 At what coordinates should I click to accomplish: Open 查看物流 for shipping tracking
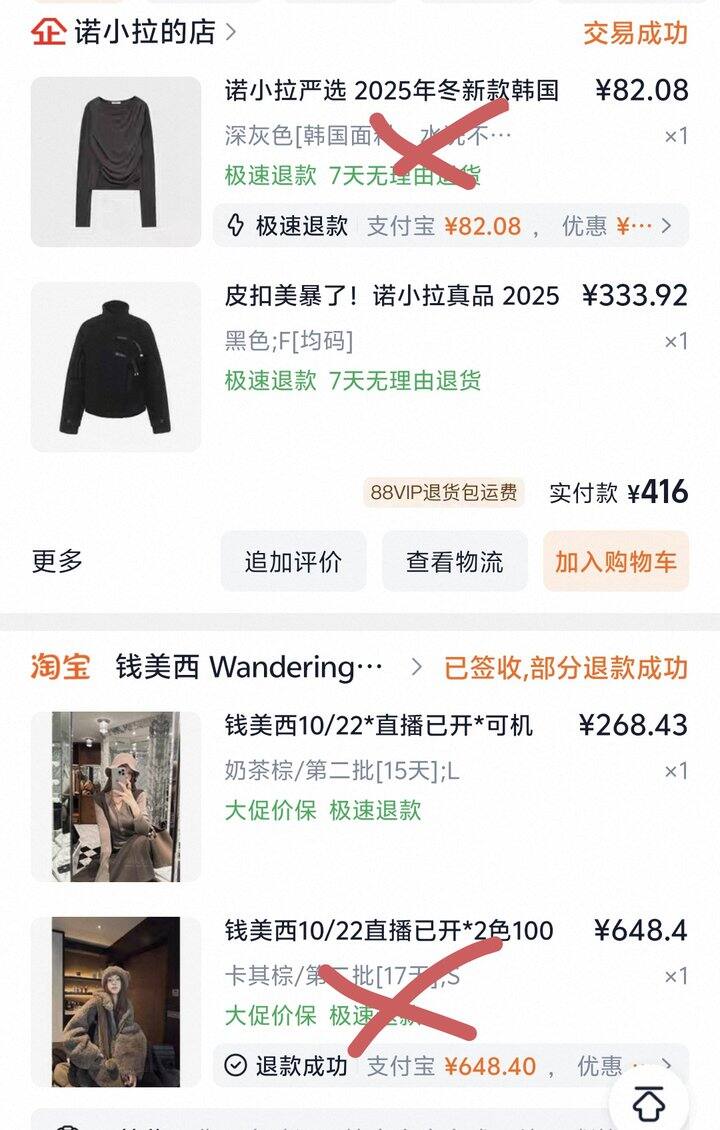click(454, 561)
